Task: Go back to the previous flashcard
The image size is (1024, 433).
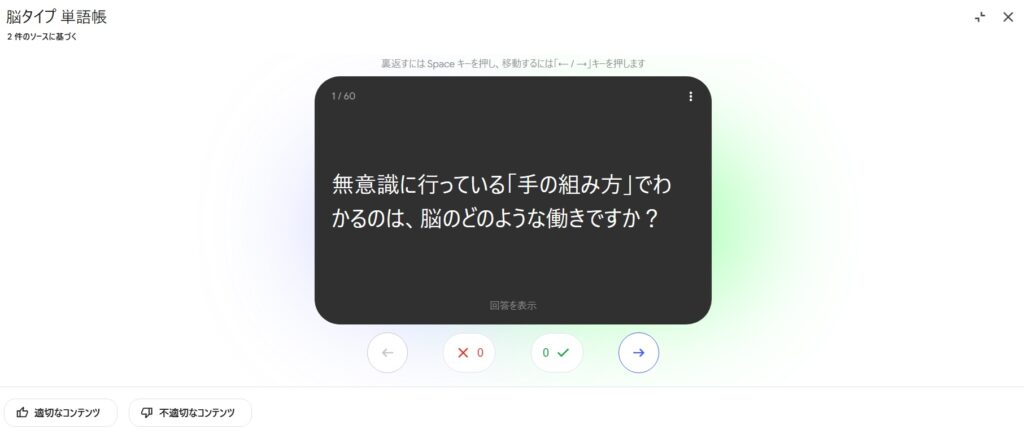Action: tap(388, 353)
